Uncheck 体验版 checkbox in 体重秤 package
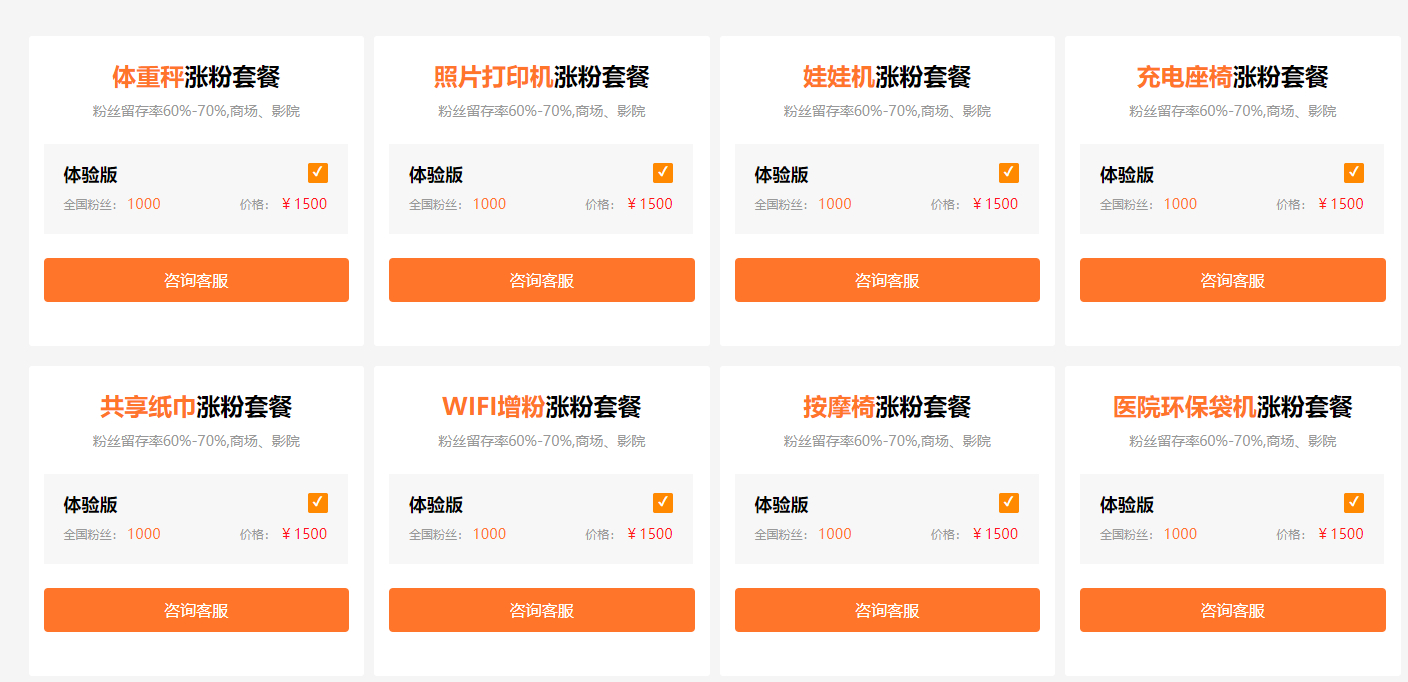 coord(318,173)
